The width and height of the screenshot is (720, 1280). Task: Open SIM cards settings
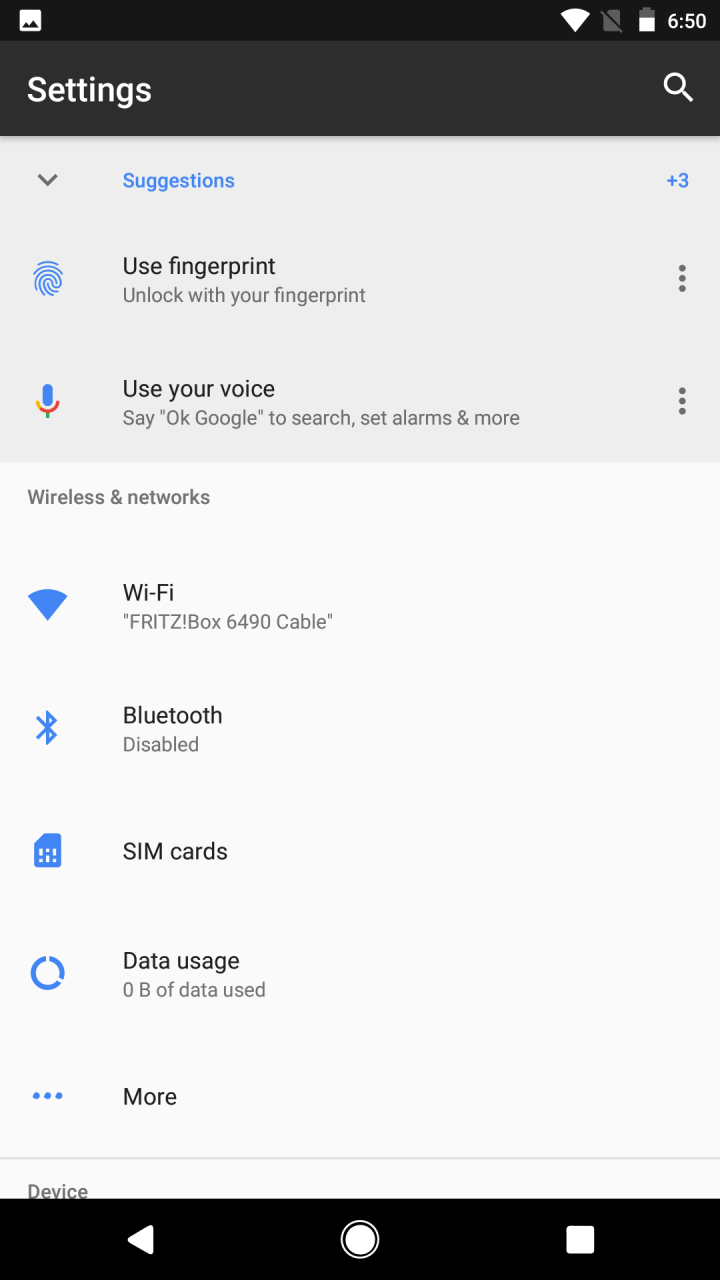coord(360,851)
